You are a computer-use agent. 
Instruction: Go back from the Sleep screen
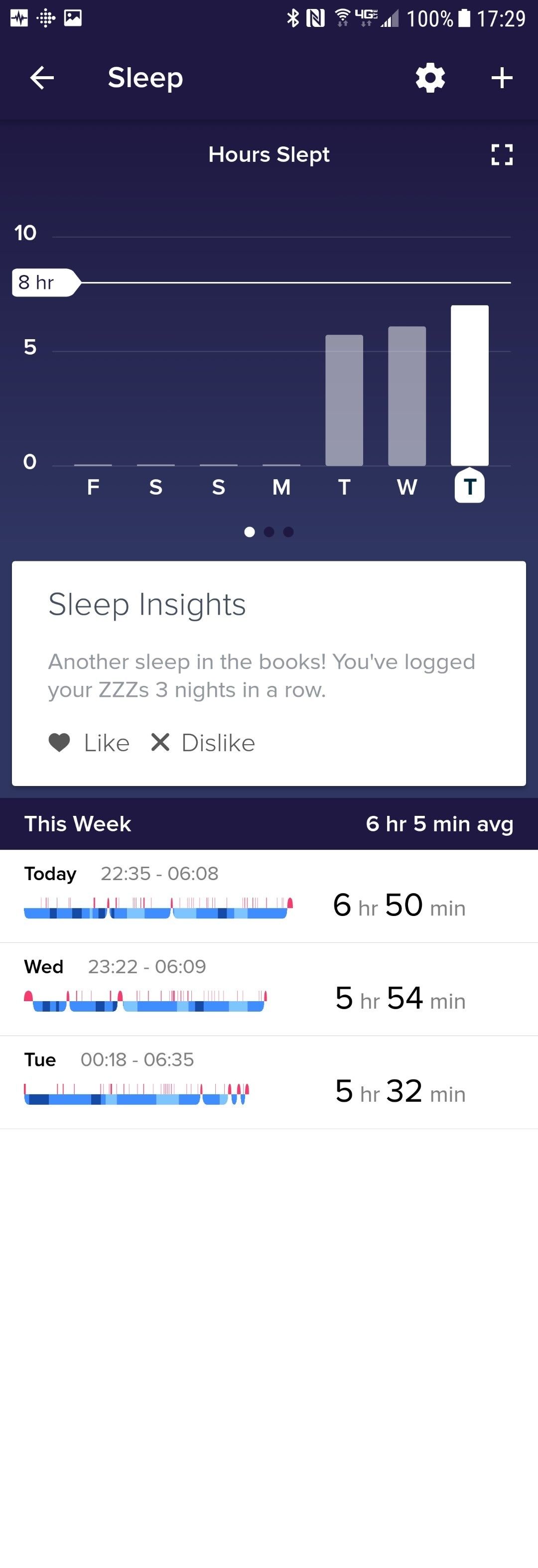[42, 78]
